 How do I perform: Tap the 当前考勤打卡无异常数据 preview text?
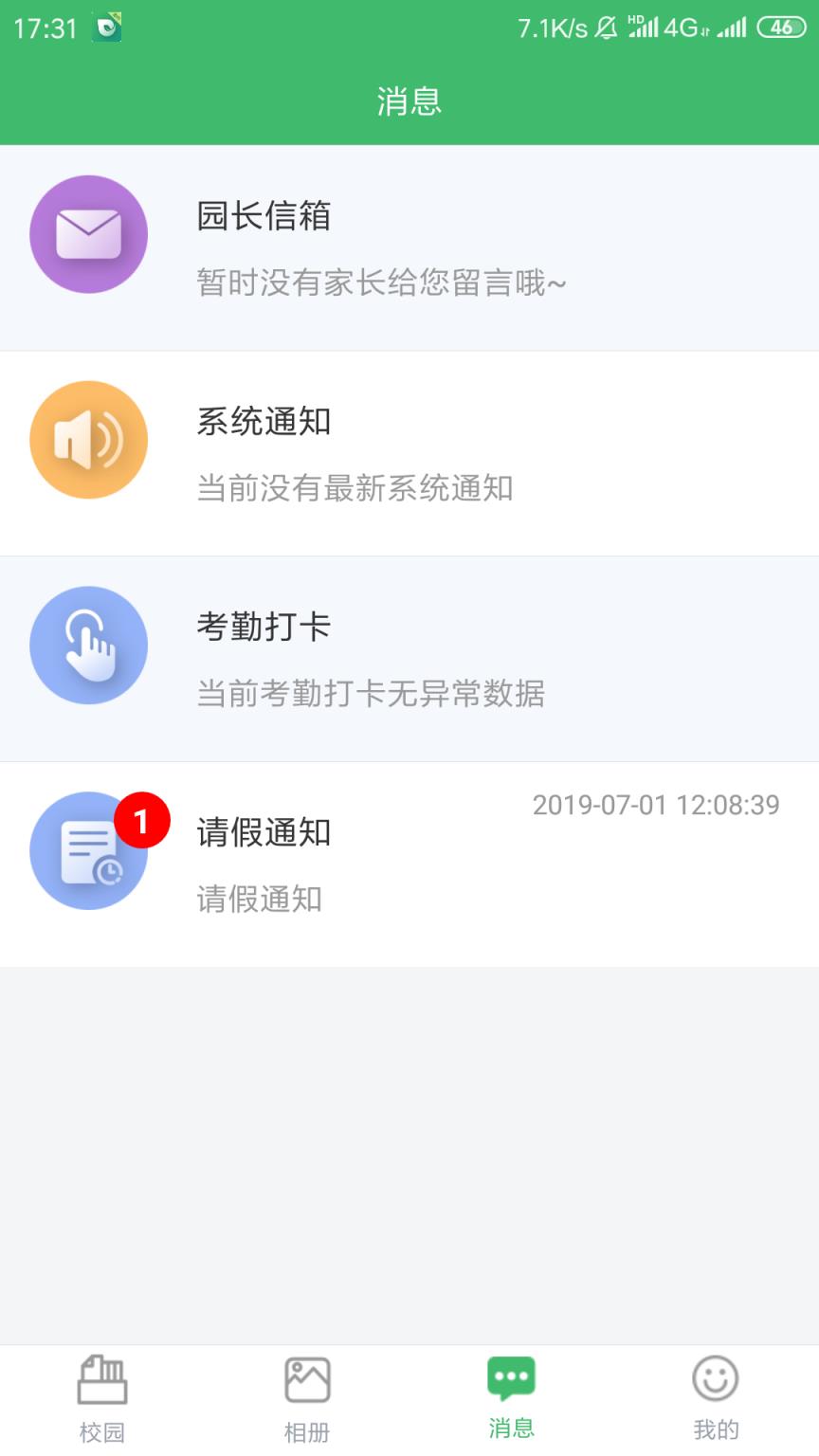pyautogui.click(x=372, y=693)
